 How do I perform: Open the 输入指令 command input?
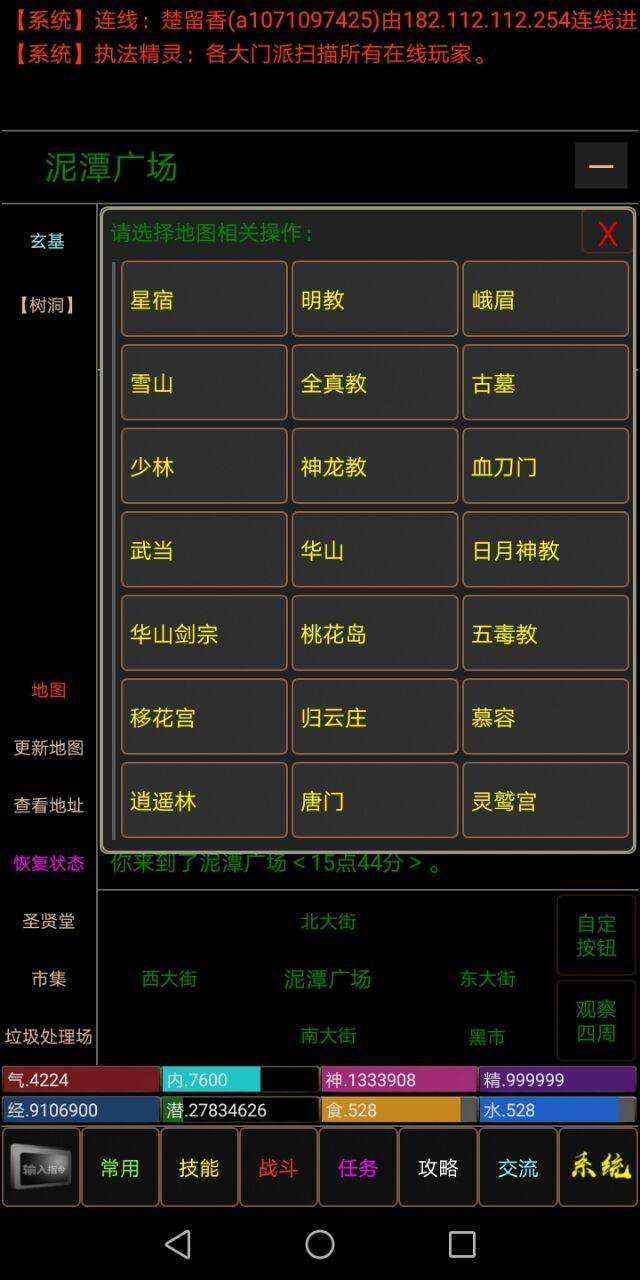click(x=41, y=1167)
